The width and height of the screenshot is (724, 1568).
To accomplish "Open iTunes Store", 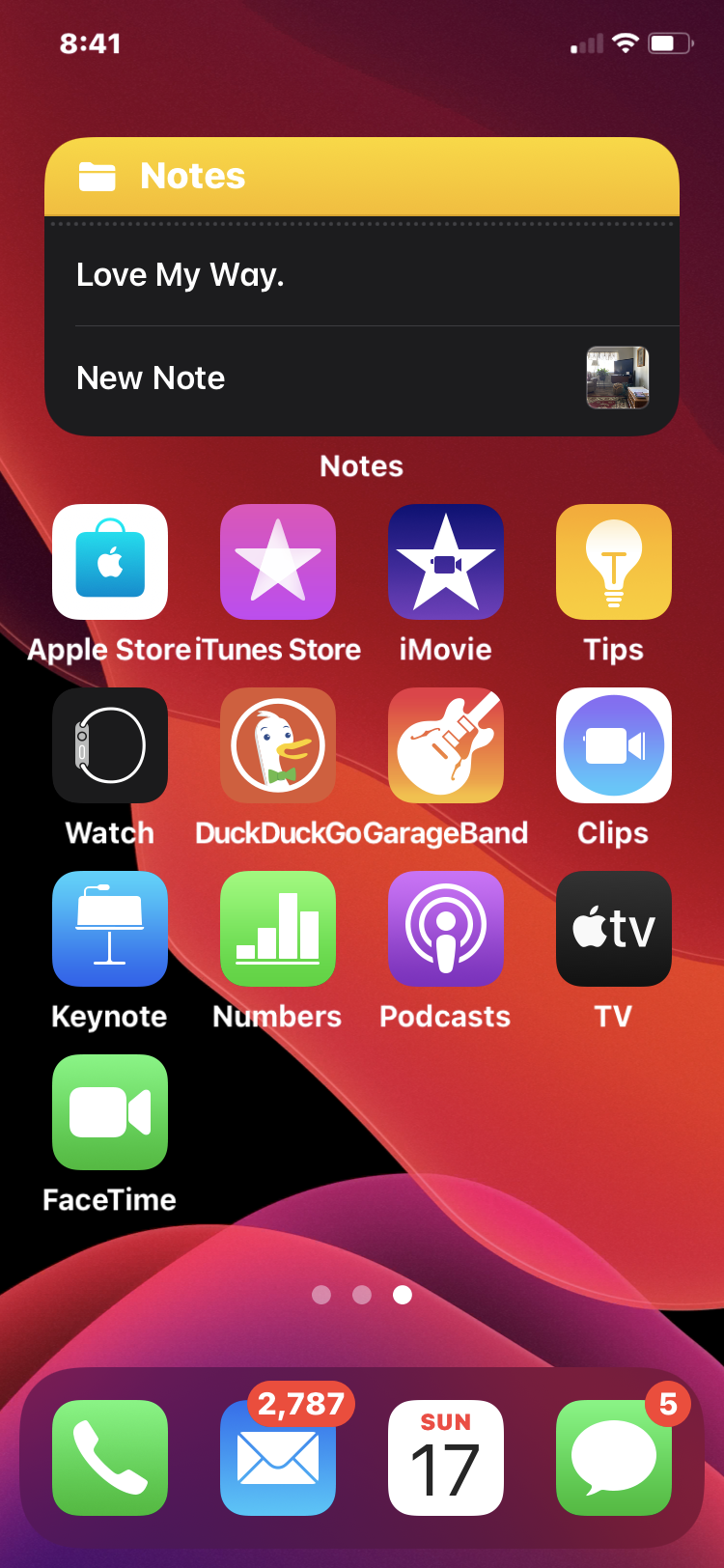I will pyautogui.click(x=278, y=562).
